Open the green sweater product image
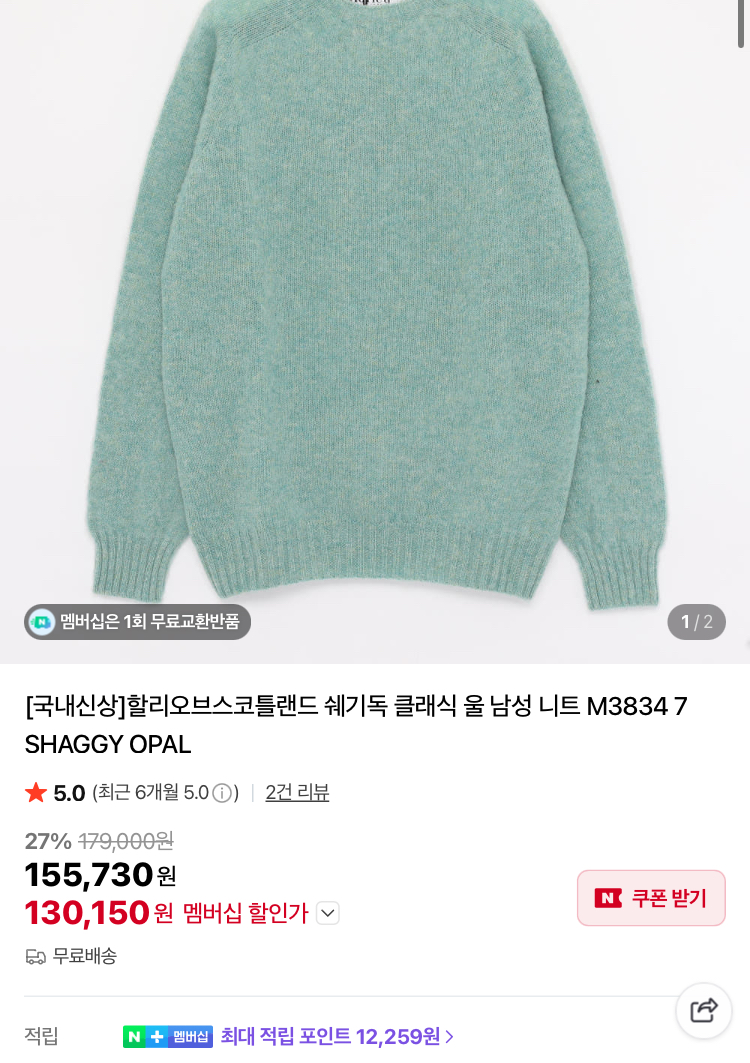 (375, 300)
